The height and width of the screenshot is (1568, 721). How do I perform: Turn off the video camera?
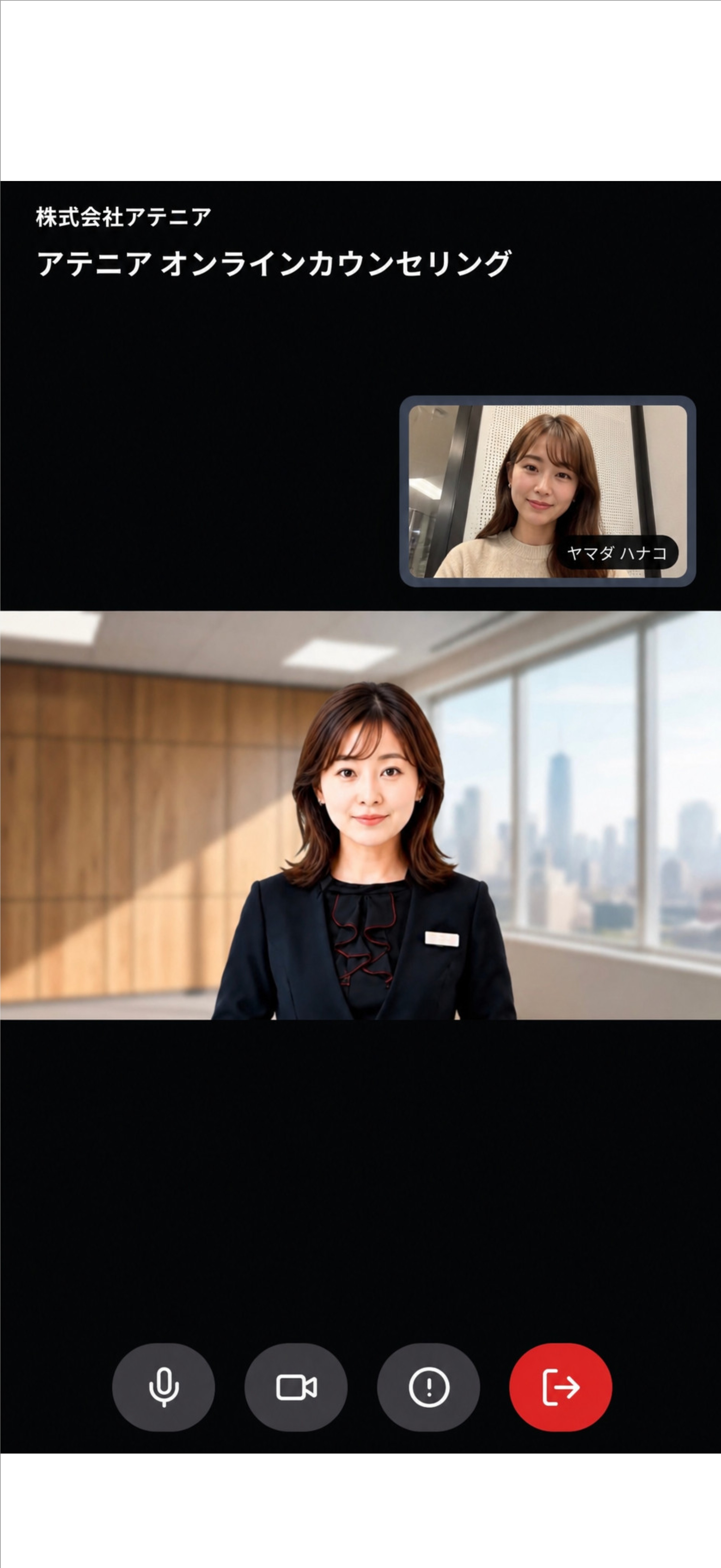296,1387
